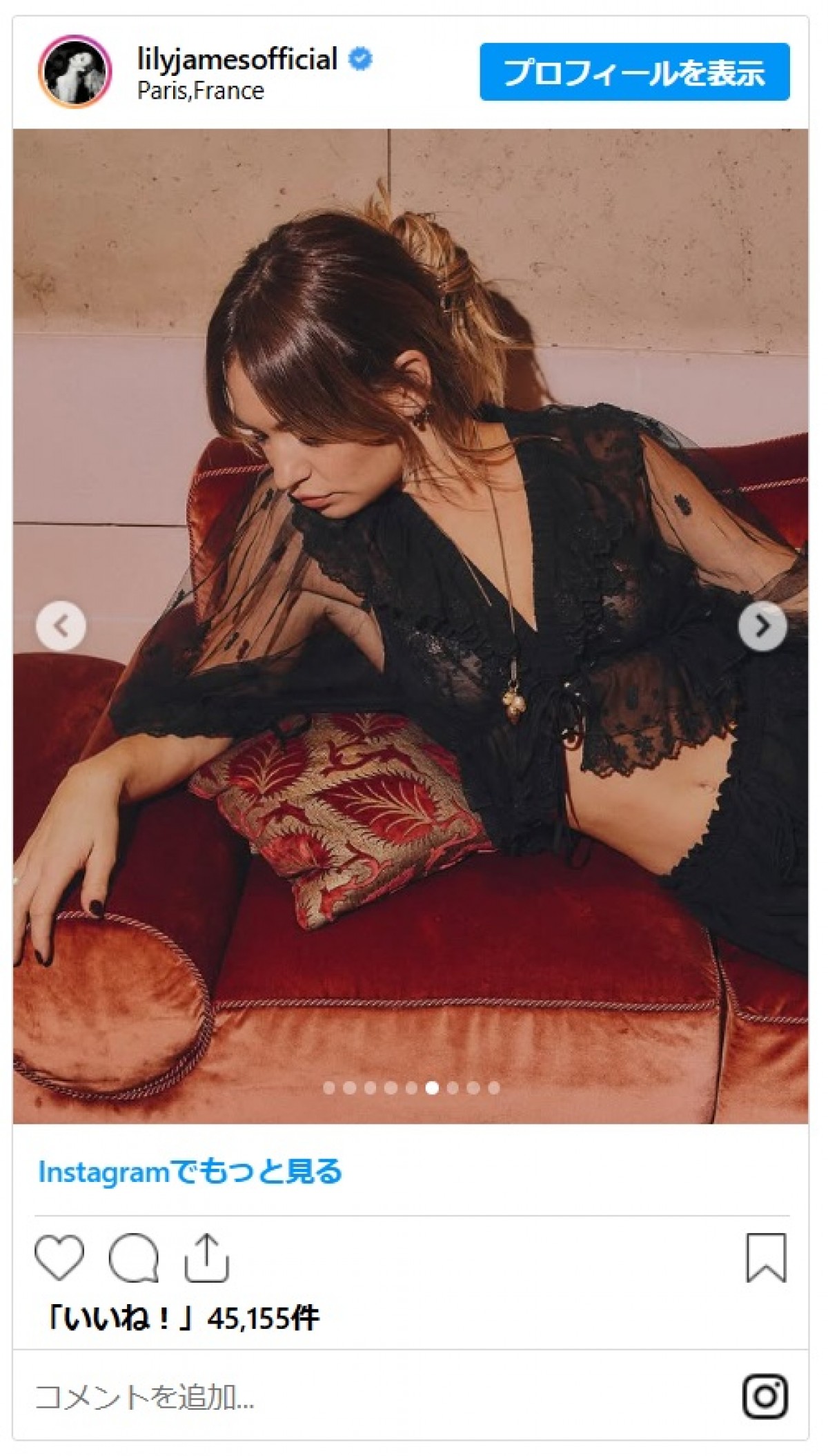The height and width of the screenshot is (1456, 828).
Task: Share this post
Action: 206,1258
